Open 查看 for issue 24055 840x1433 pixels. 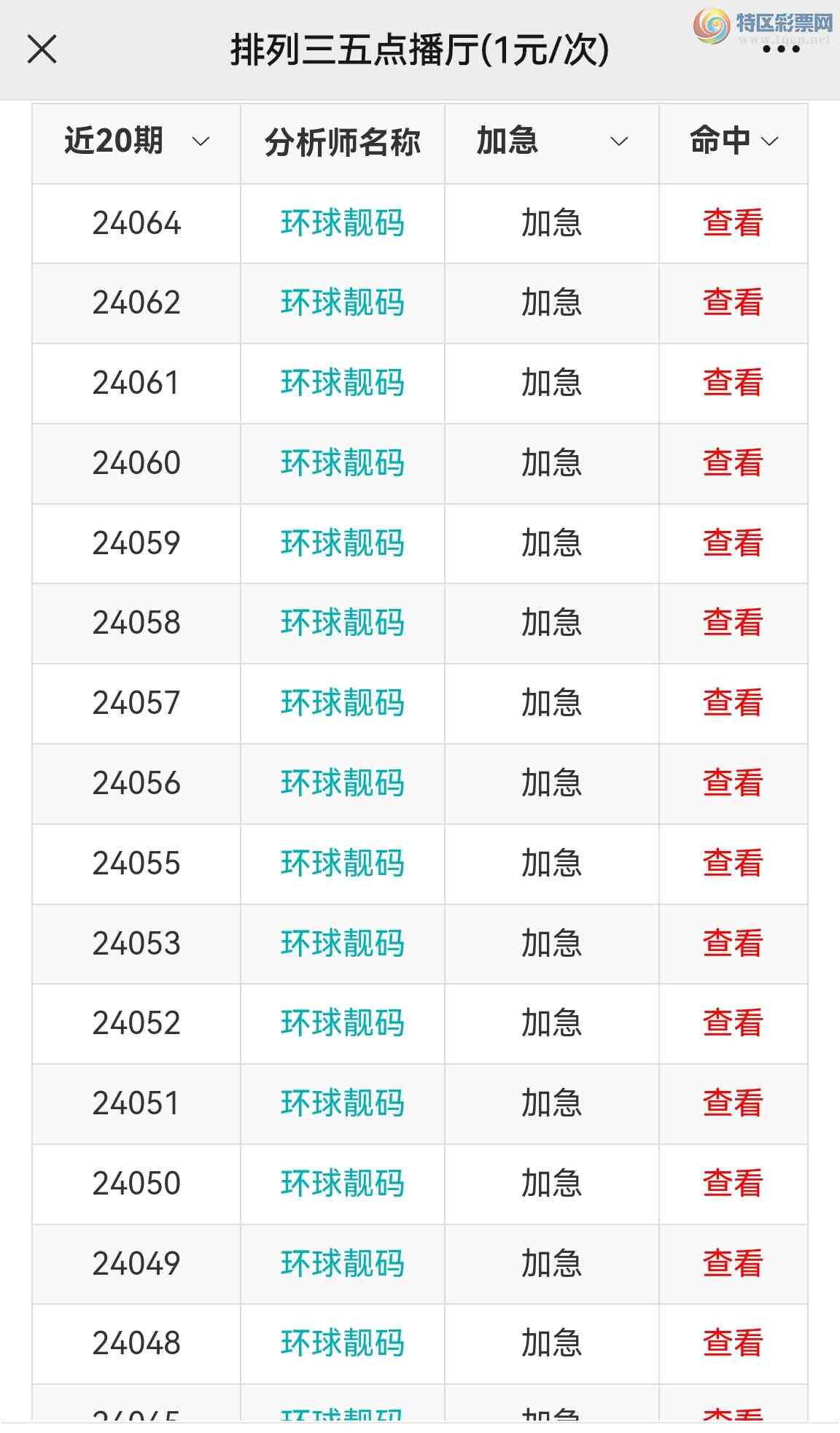coord(733,863)
